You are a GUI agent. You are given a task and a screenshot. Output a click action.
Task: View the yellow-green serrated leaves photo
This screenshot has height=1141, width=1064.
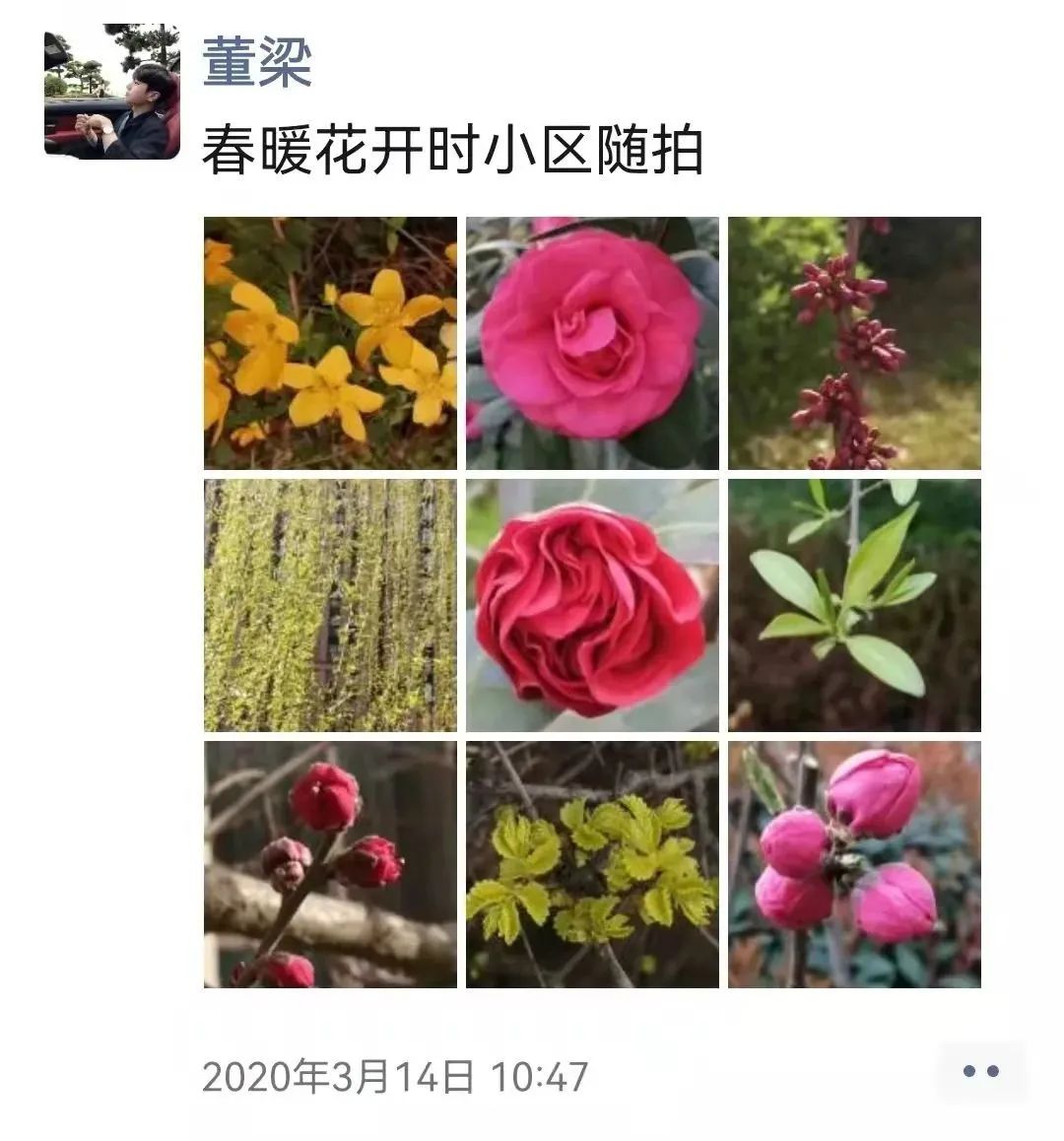592,864
